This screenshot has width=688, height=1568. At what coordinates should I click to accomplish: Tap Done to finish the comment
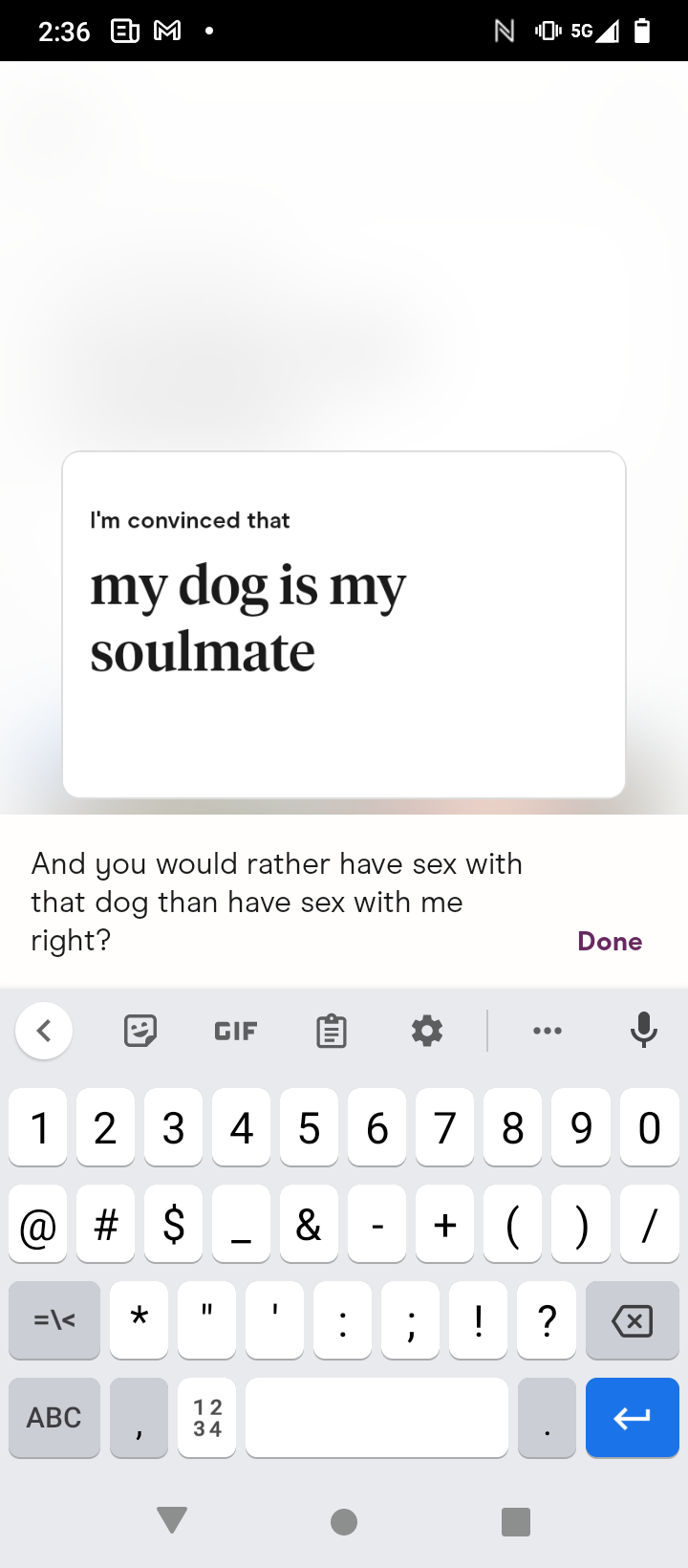click(610, 941)
